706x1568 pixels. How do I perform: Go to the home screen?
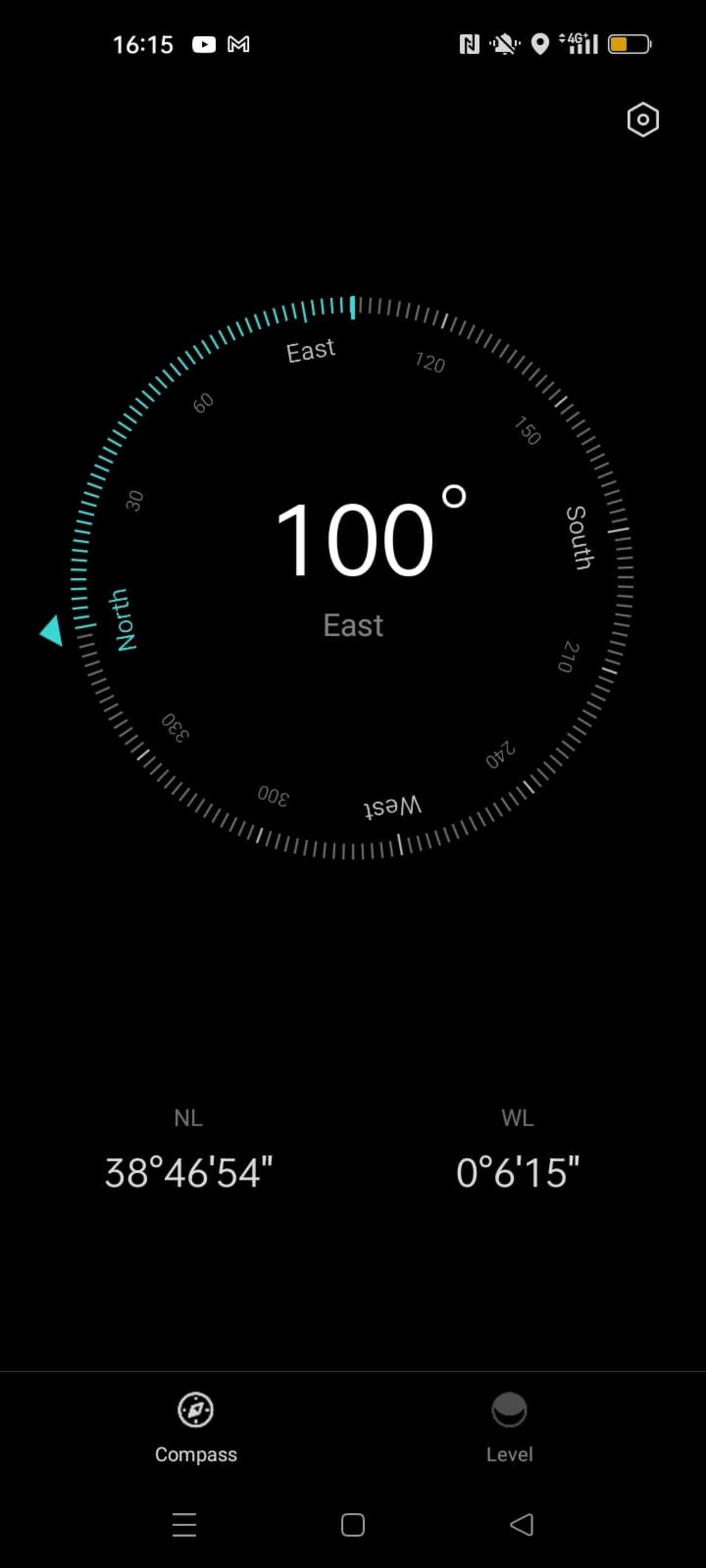352,1524
